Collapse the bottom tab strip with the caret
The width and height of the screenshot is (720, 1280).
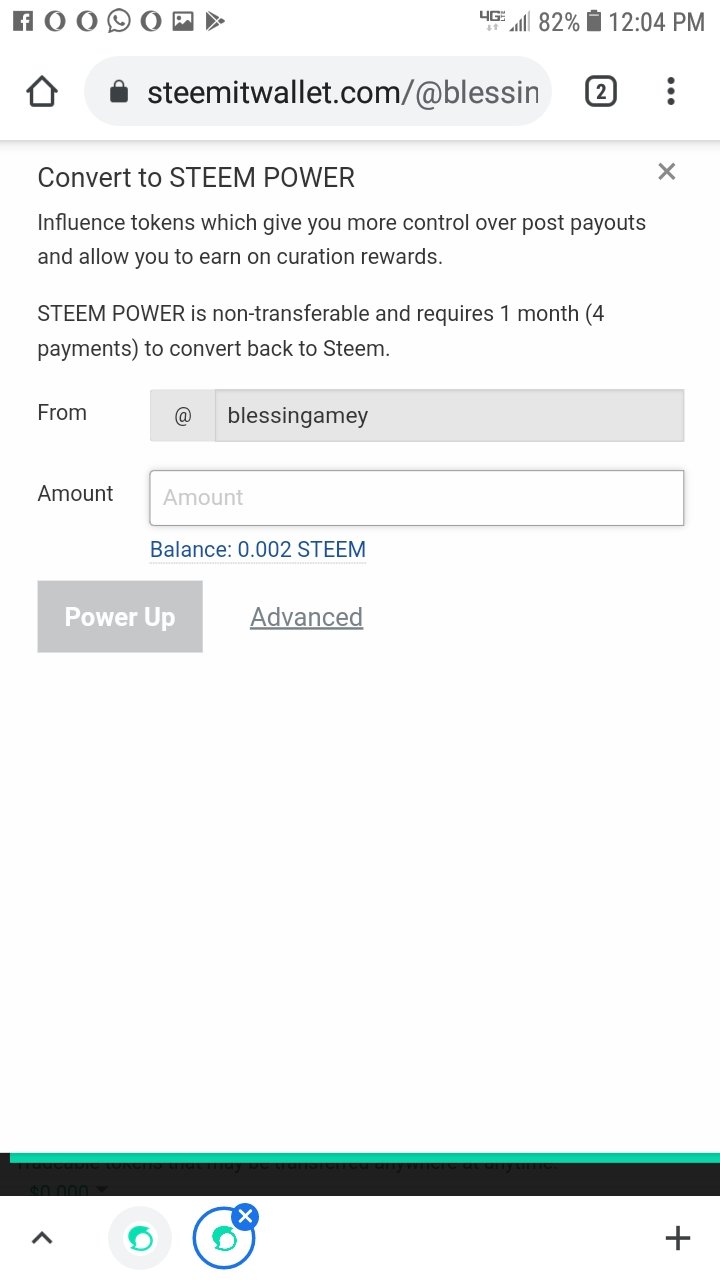(x=41, y=1238)
